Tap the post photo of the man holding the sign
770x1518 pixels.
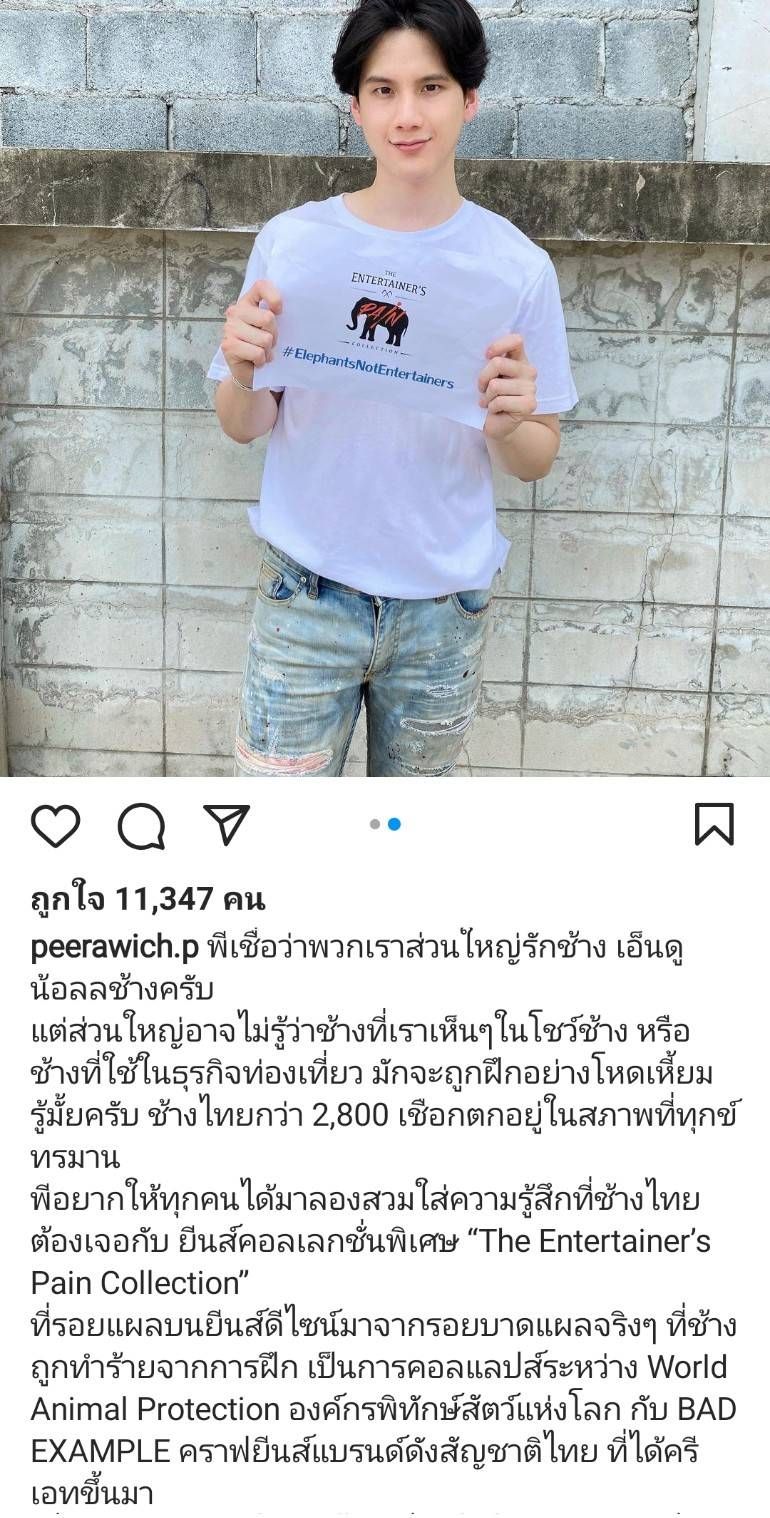click(x=385, y=388)
